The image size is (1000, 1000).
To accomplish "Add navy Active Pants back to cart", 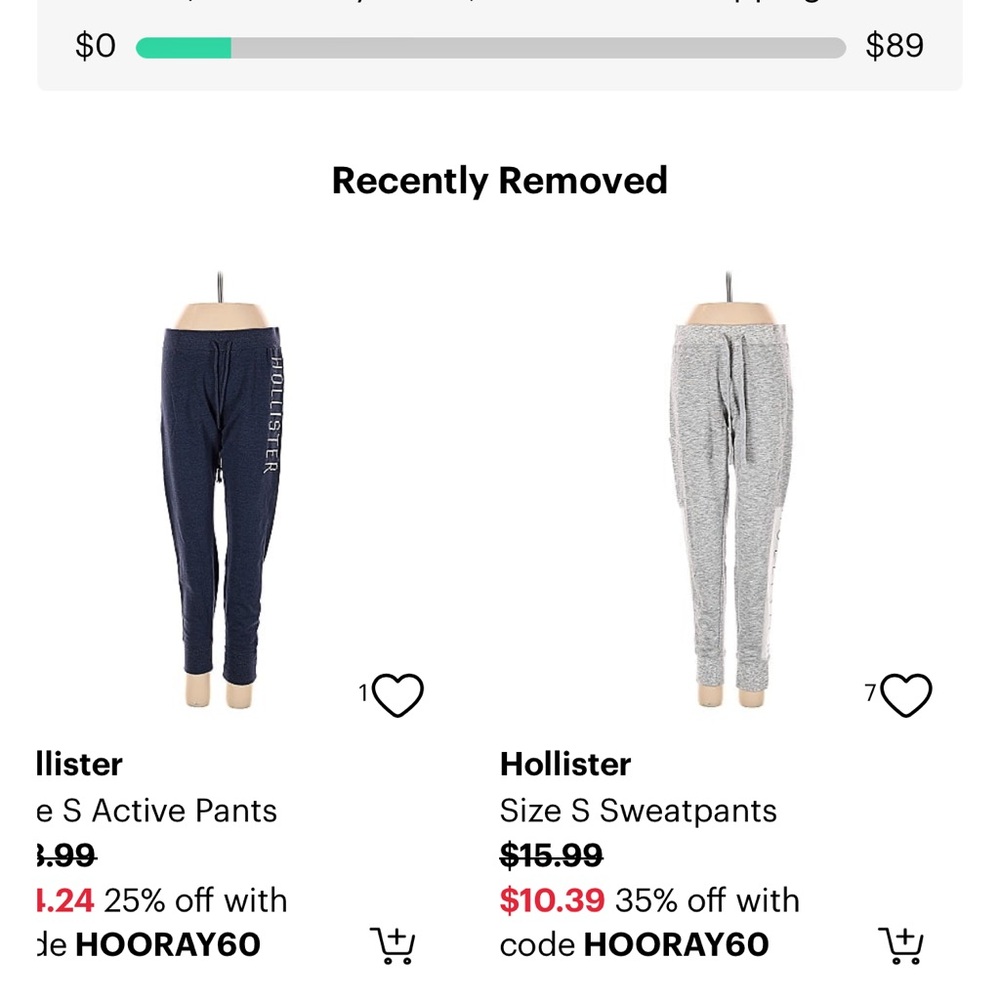I will [x=392, y=944].
